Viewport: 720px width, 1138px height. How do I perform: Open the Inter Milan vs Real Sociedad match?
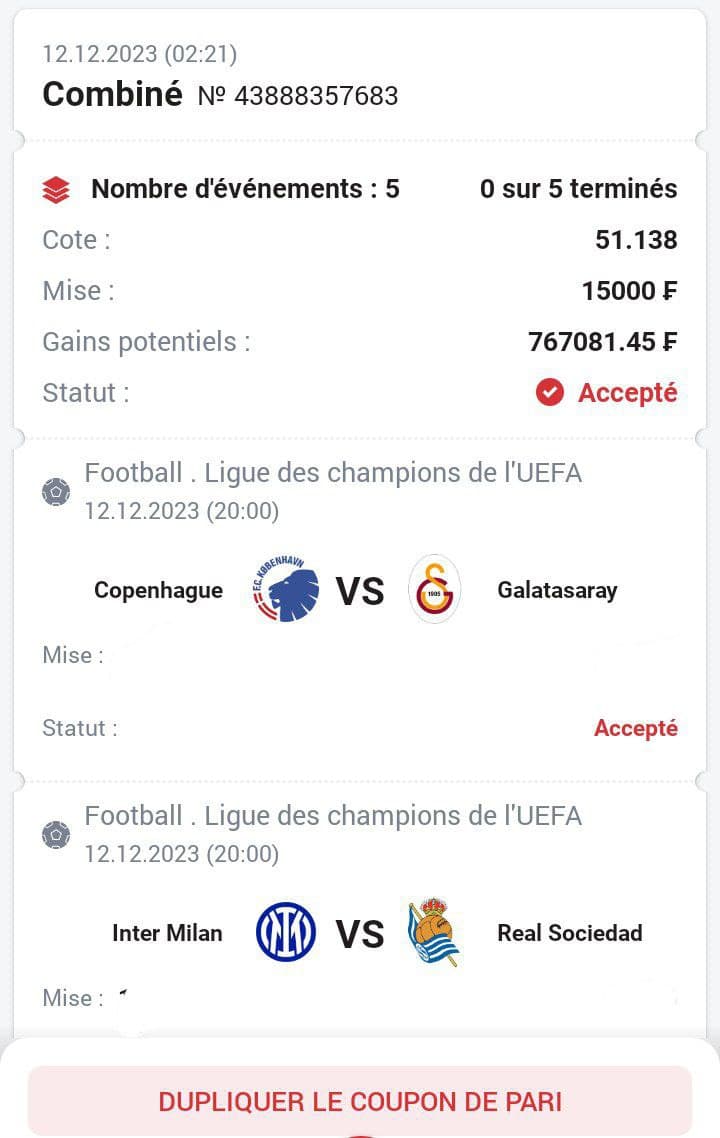[360, 933]
